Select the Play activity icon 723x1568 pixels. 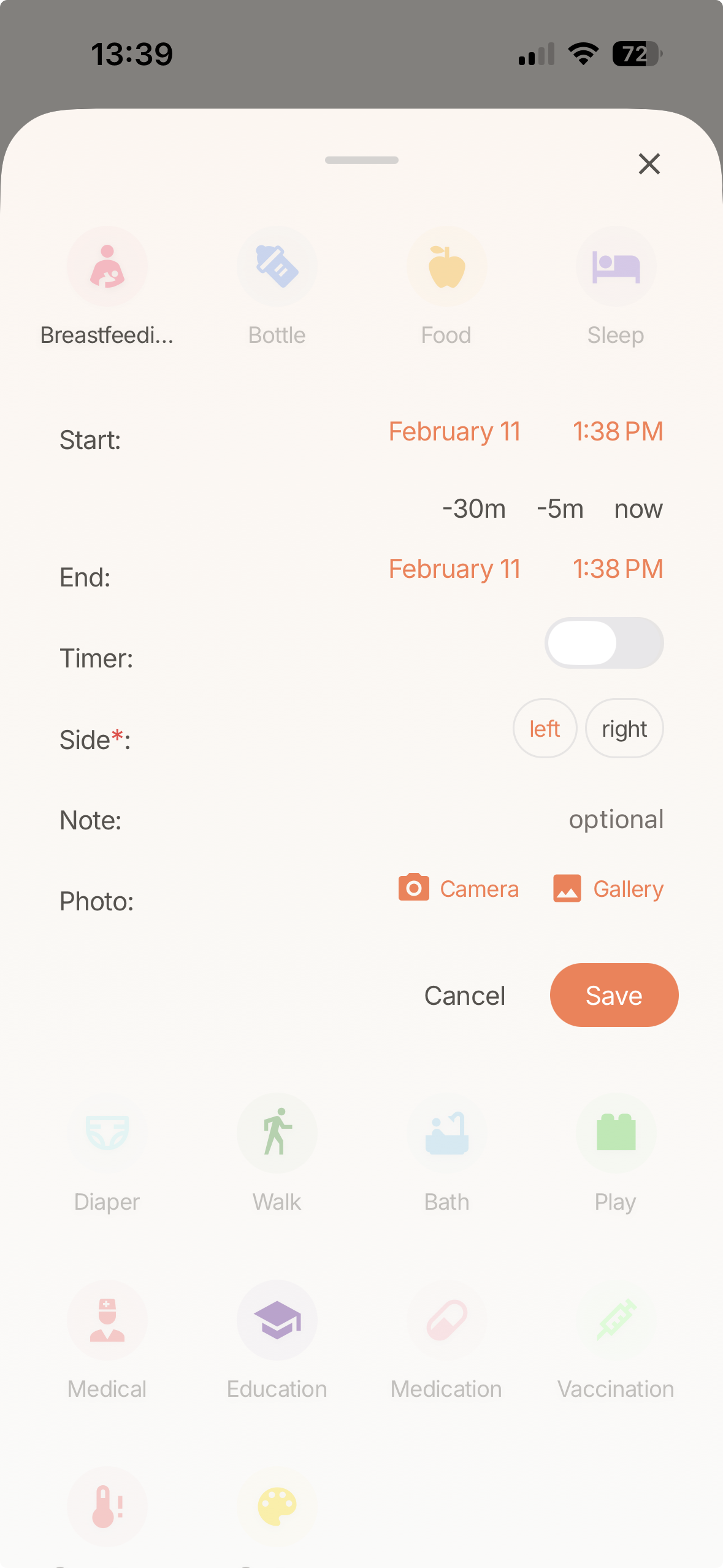616,1133
